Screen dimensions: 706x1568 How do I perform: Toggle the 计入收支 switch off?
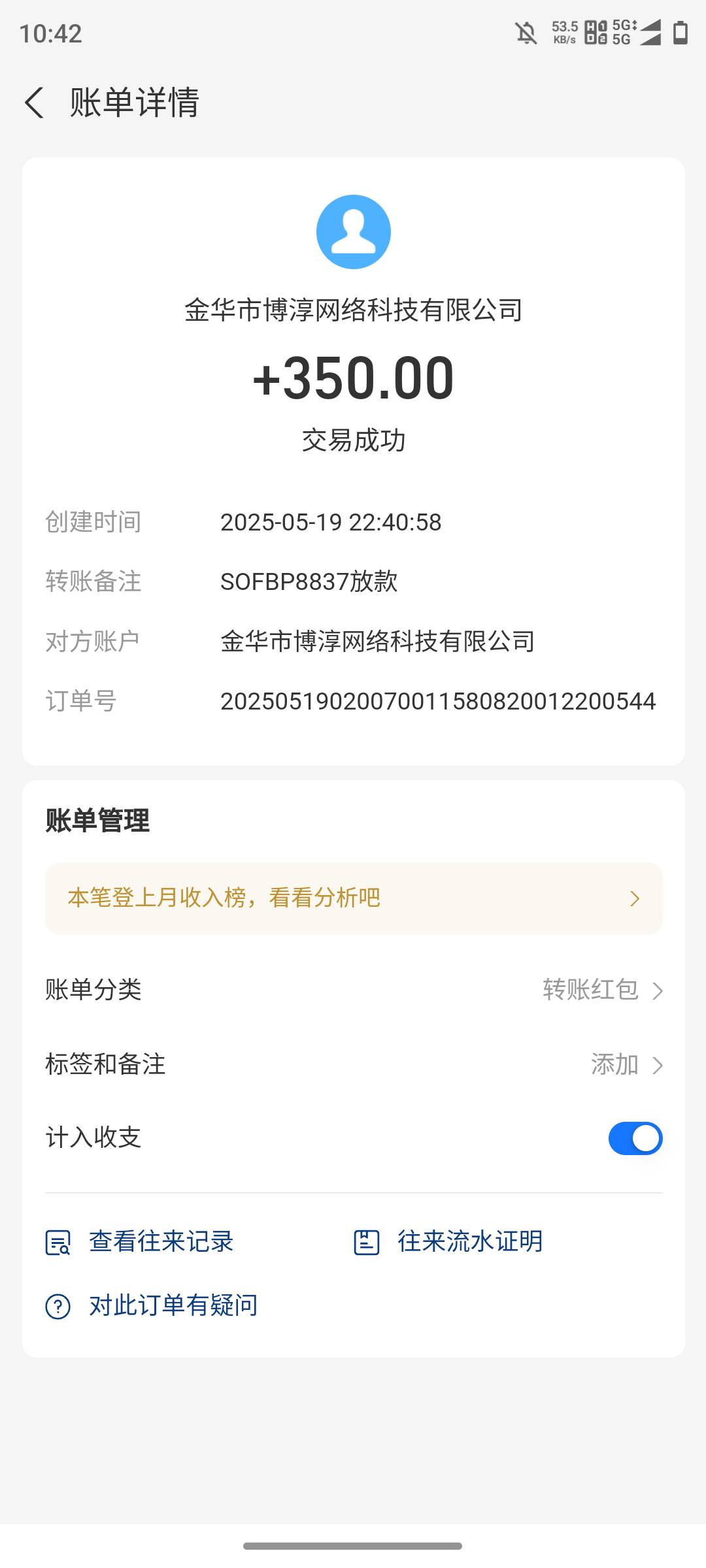coord(635,1138)
